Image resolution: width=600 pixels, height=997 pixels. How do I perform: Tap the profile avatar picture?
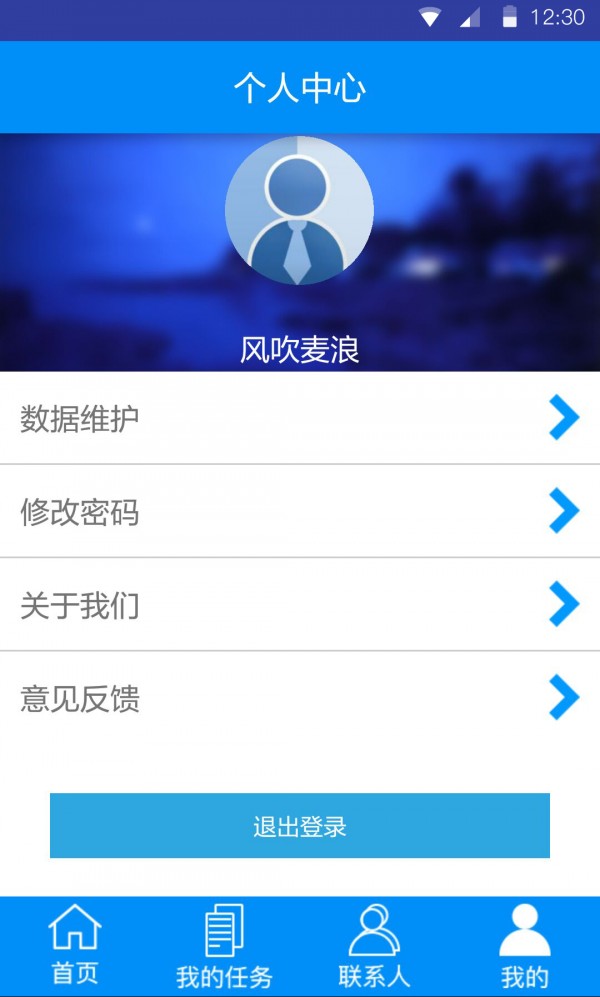pyautogui.click(x=299, y=211)
